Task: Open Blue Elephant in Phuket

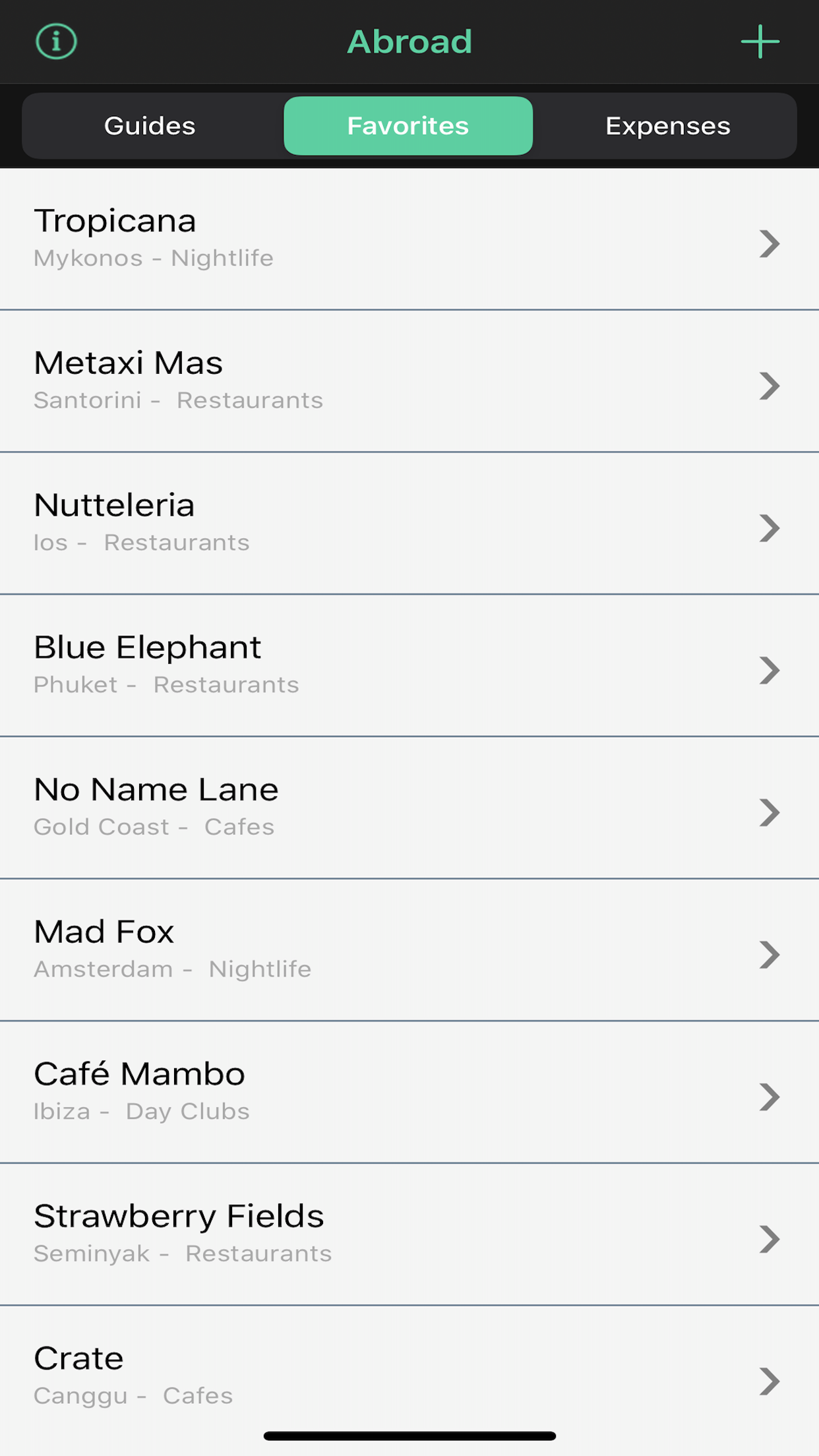Action: 409,666
